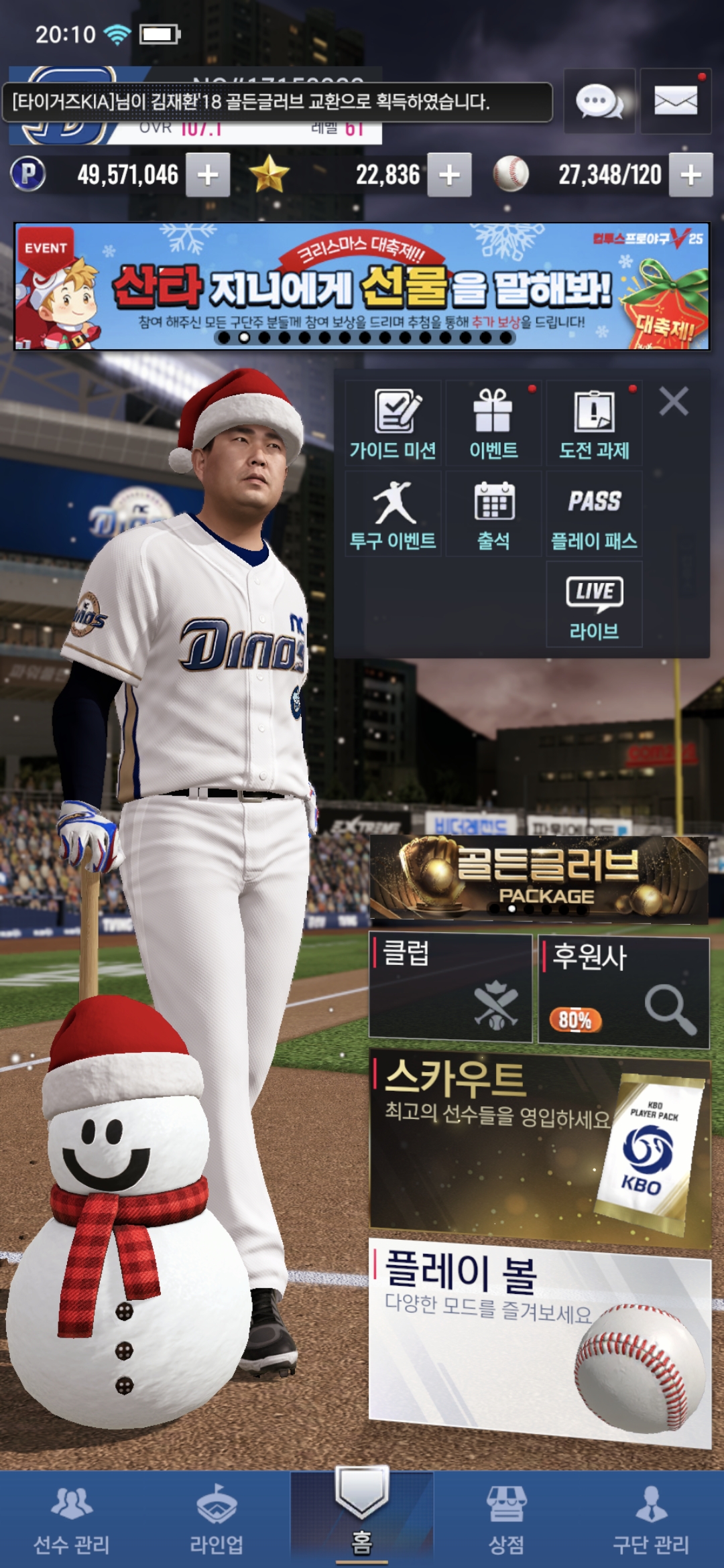Open 도전 과제 challenges
The width and height of the screenshot is (724, 1568).
tap(594, 423)
